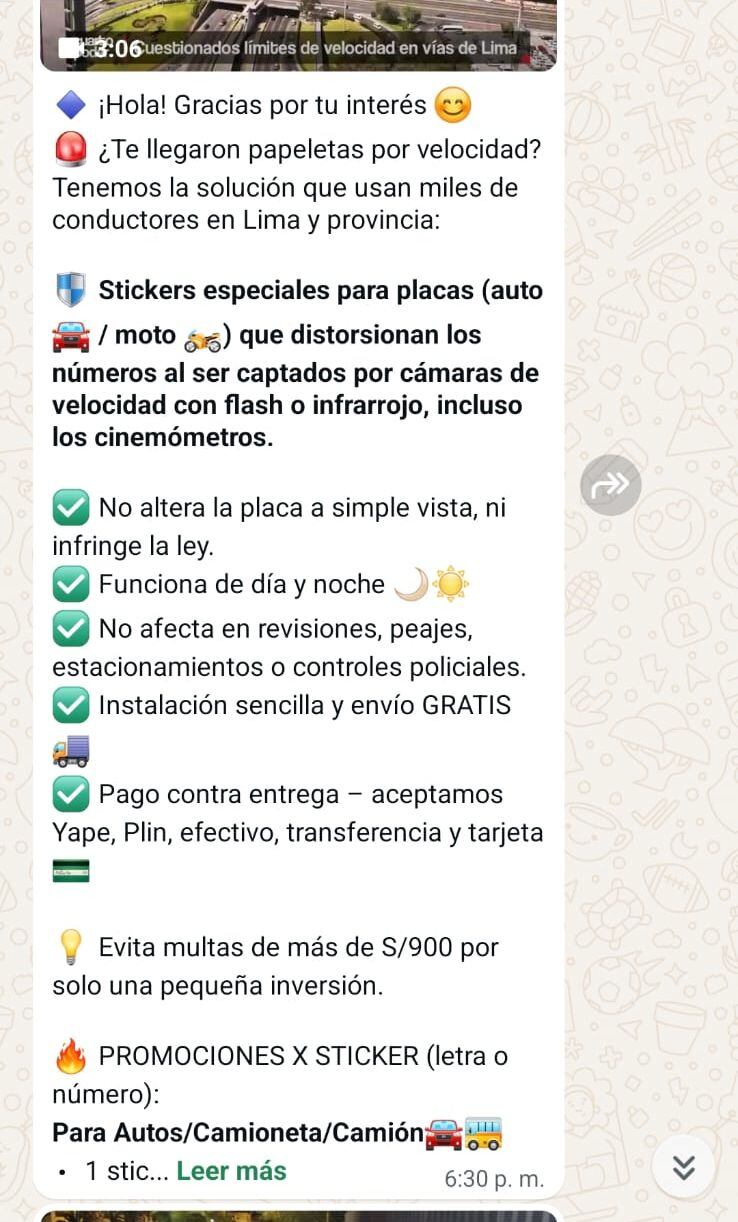Click the blue diamond emoji before '¡Hola!'
This screenshot has width=738, height=1222.
point(66,102)
